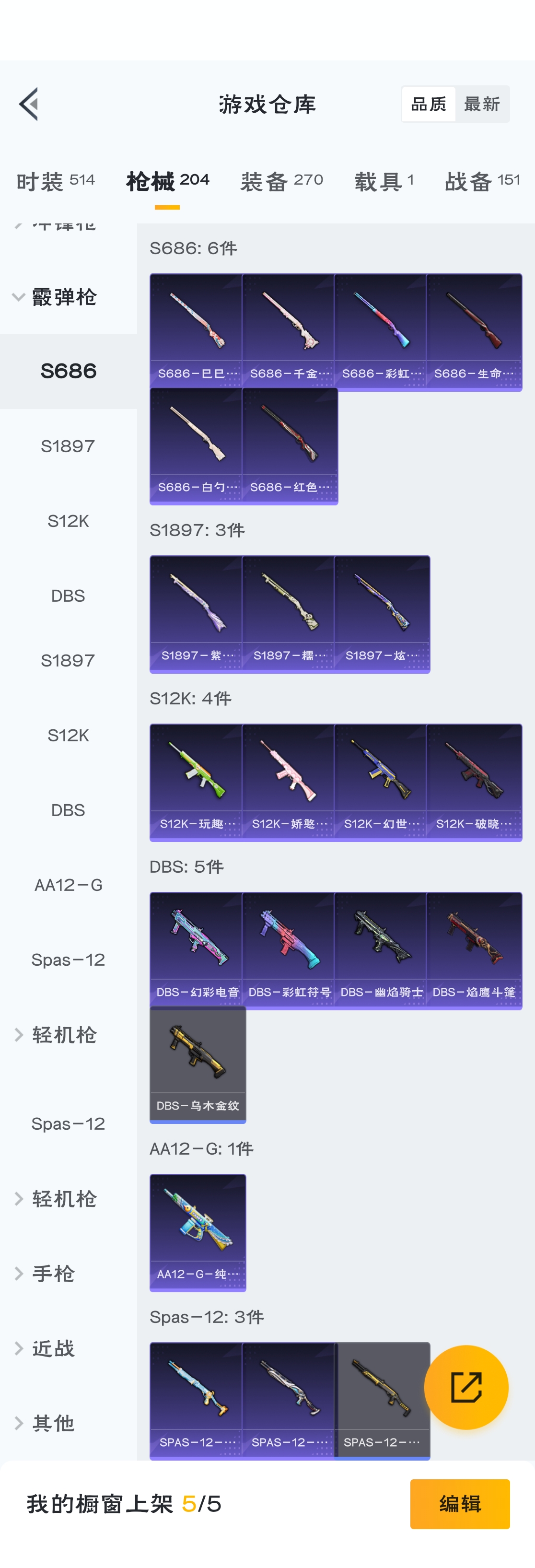The height and width of the screenshot is (1568, 535).
Task: Open the AA12-G skin tile
Action: click(x=197, y=1231)
